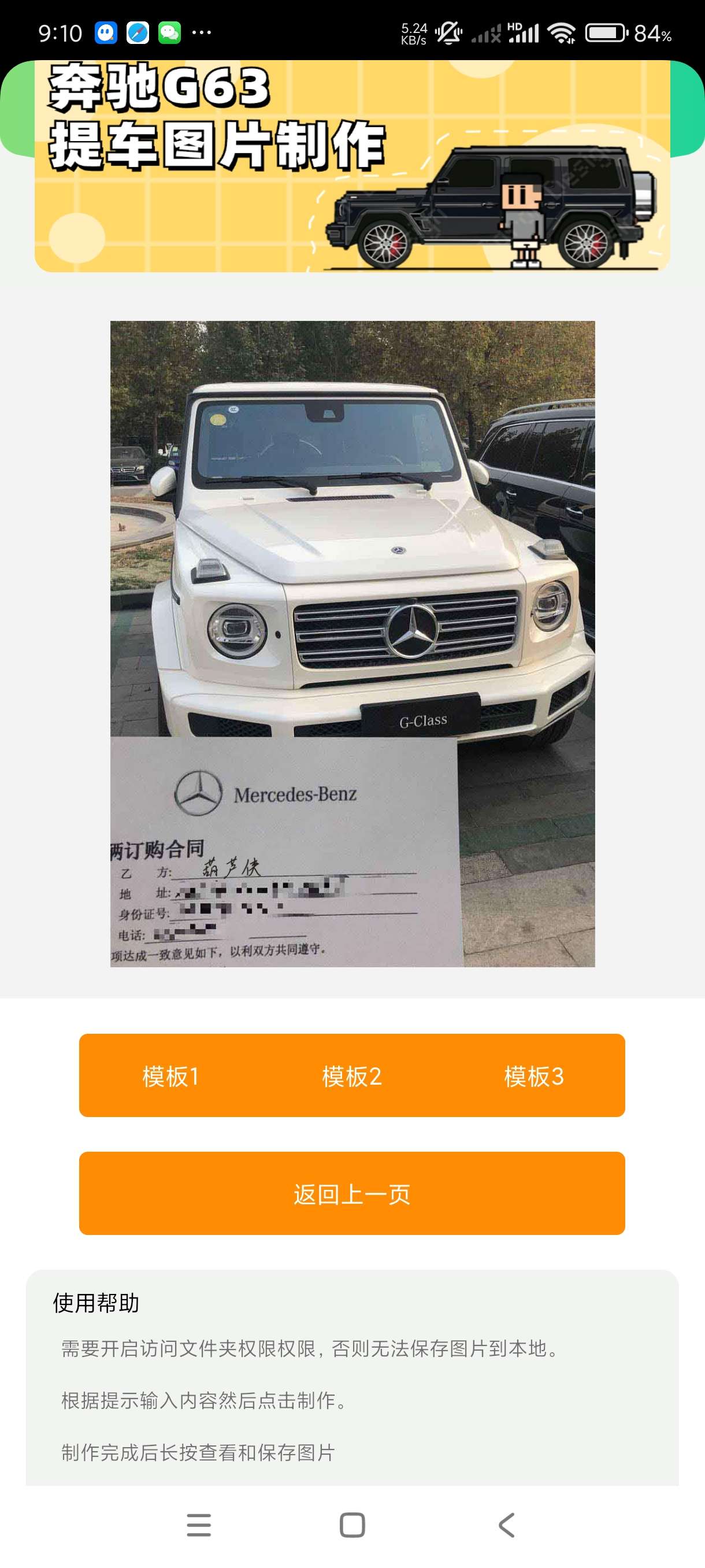This screenshot has height=1568, width=705.
Task: Choose the 模板3 template
Action: pos(533,1075)
